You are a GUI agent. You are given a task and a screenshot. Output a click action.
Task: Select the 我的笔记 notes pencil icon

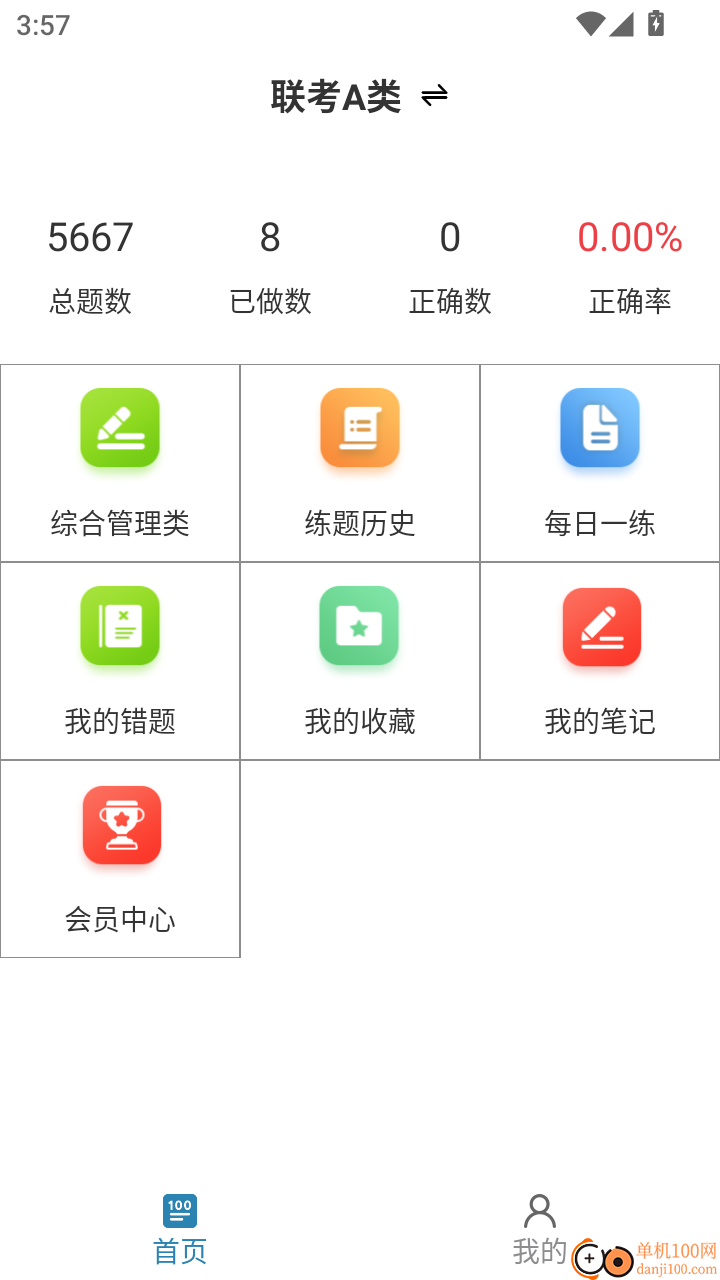(599, 626)
